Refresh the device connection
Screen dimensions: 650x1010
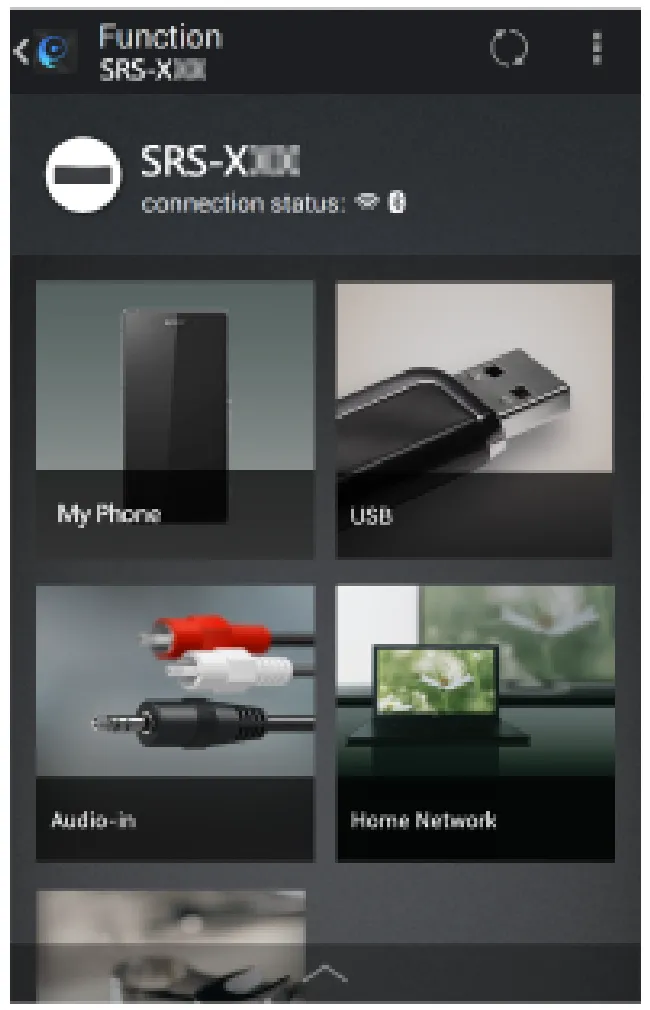508,50
